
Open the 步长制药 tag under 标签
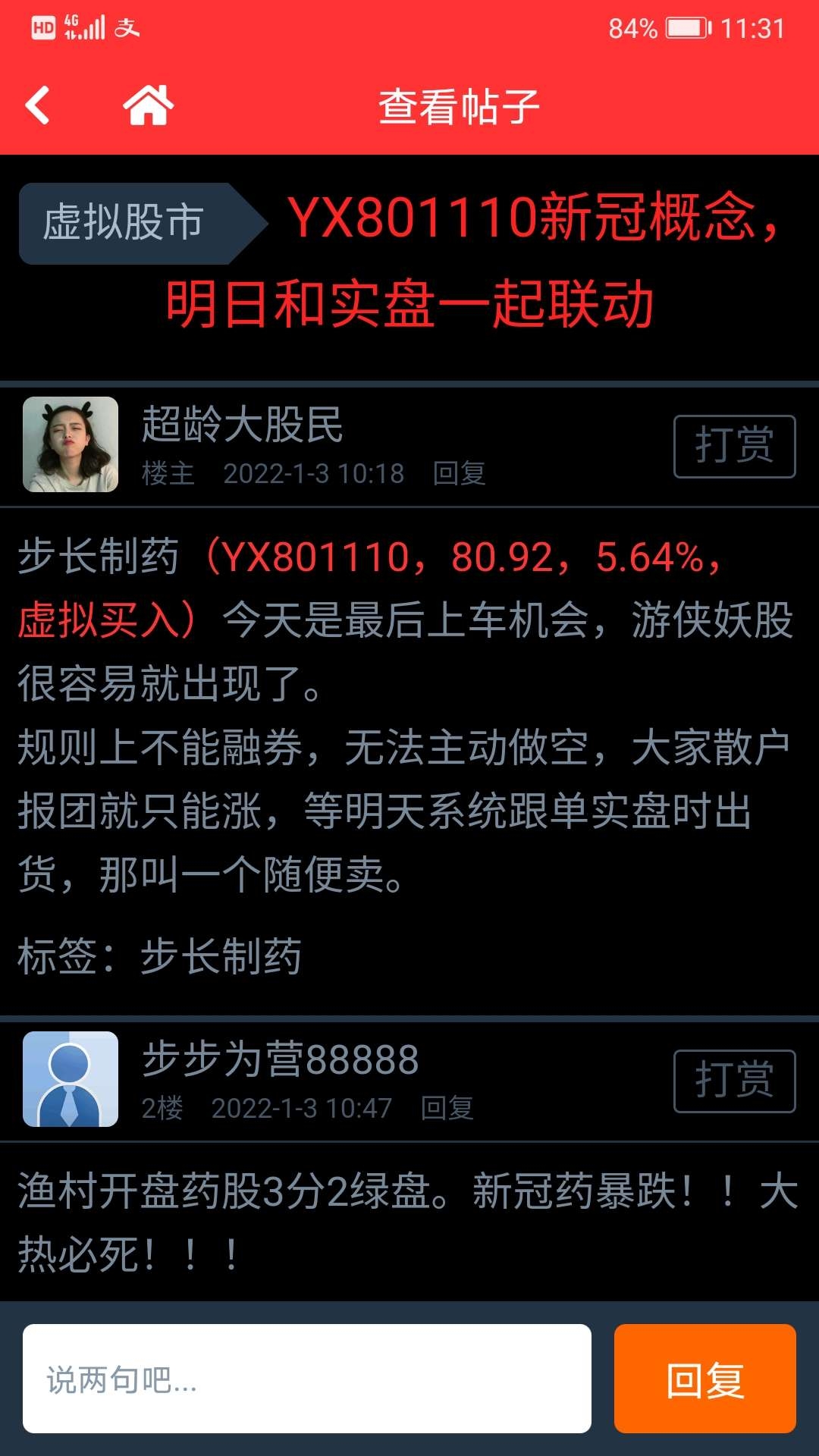click(221, 955)
